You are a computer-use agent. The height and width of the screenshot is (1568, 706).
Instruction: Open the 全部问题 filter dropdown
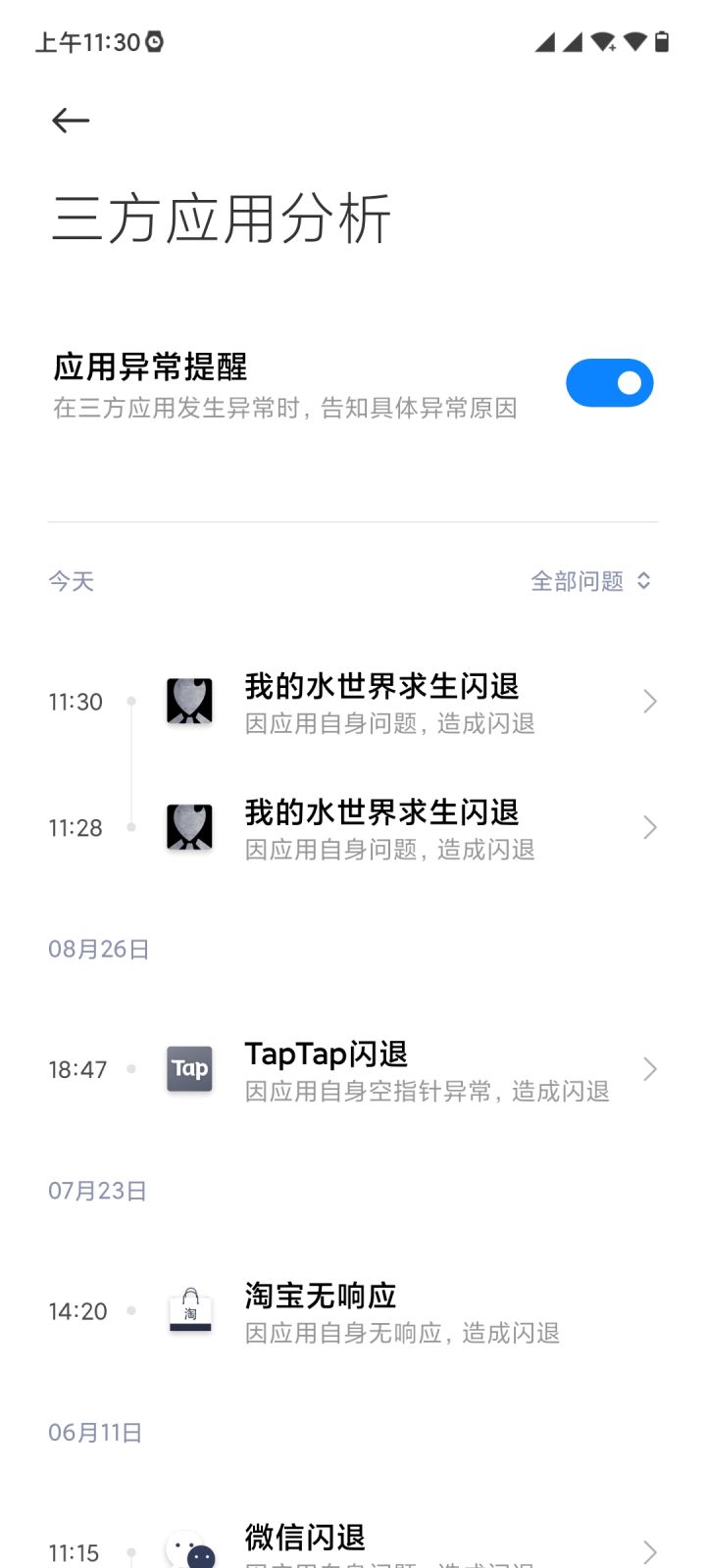tap(590, 581)
